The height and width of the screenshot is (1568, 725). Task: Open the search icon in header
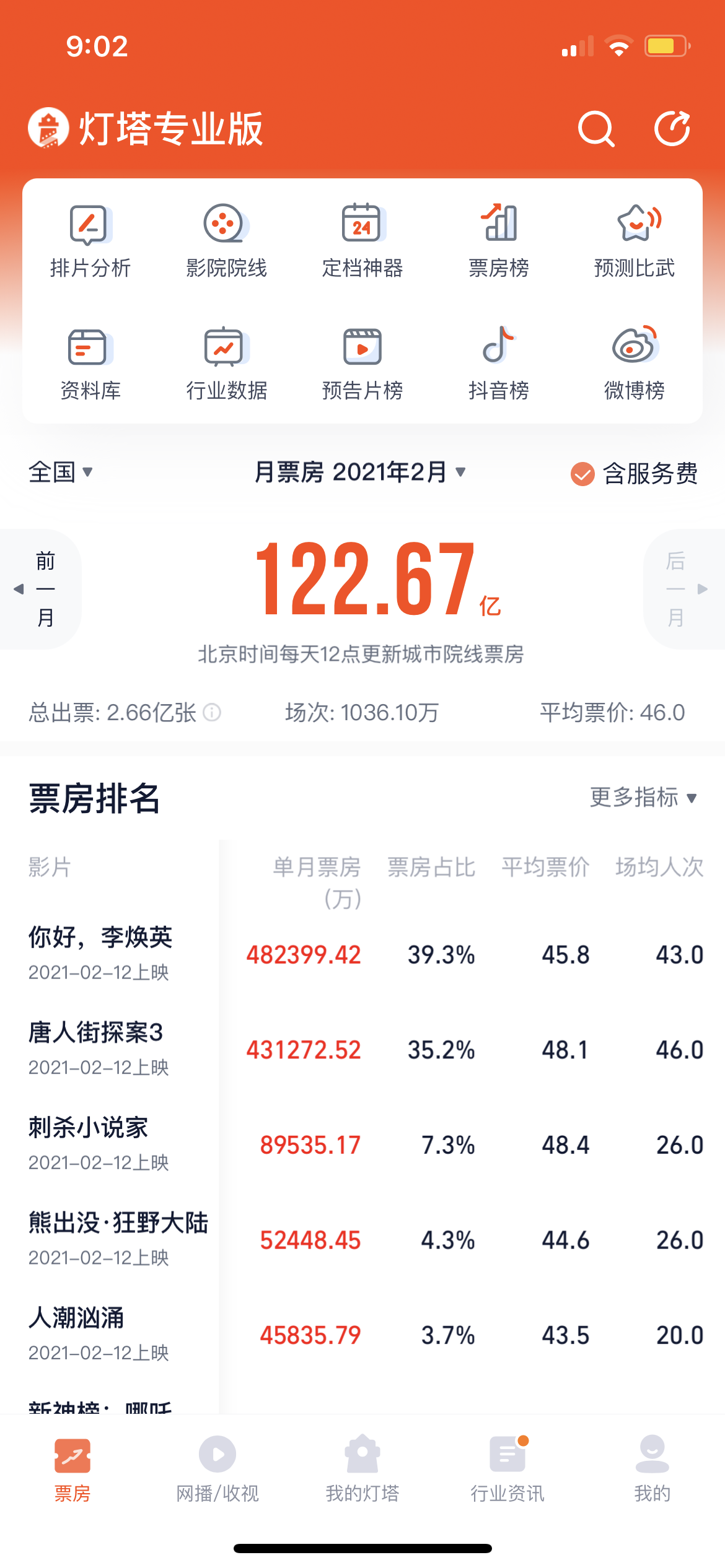coord(595,129)
